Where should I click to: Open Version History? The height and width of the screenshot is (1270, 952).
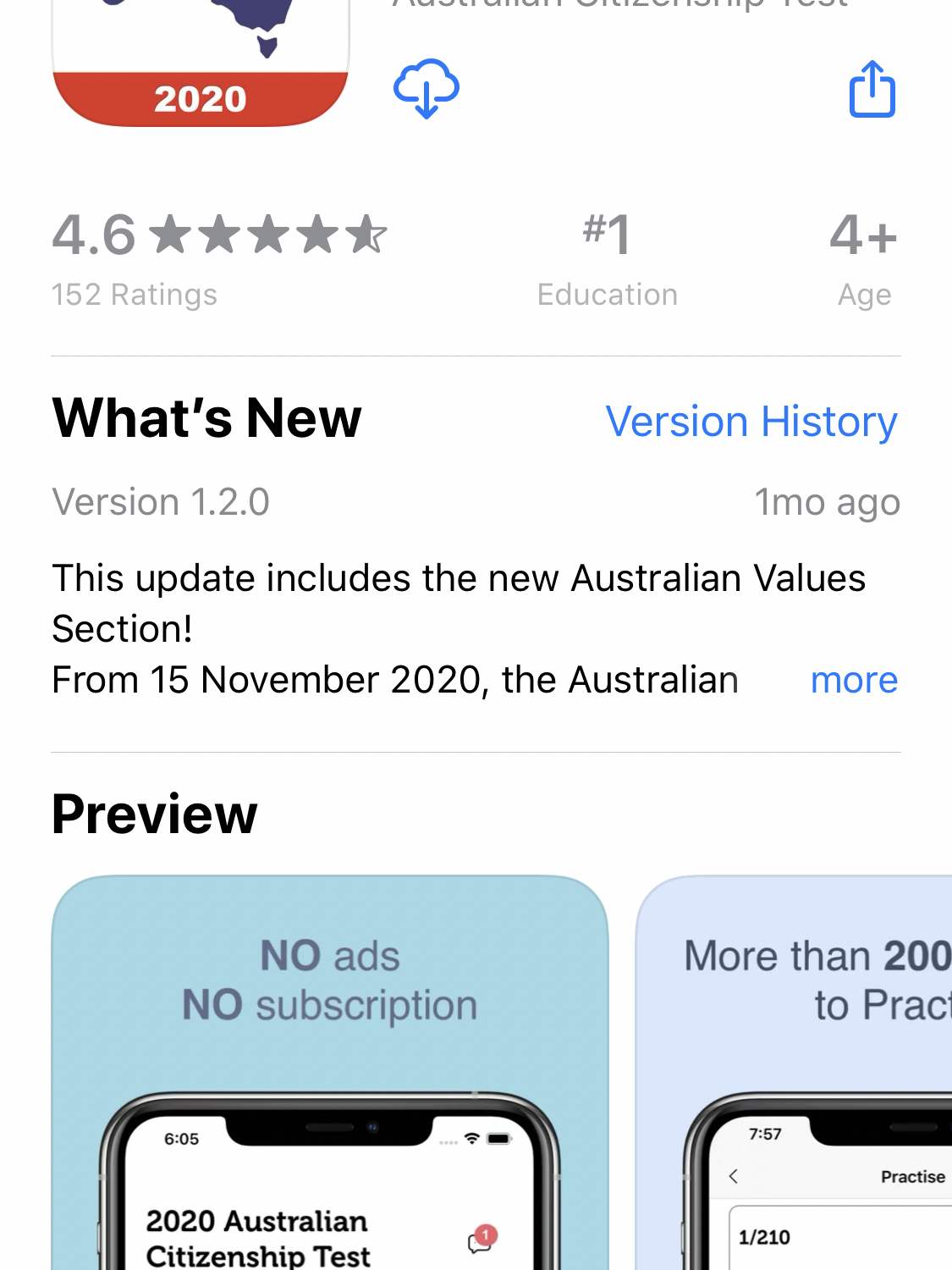[x=751, y=422]
